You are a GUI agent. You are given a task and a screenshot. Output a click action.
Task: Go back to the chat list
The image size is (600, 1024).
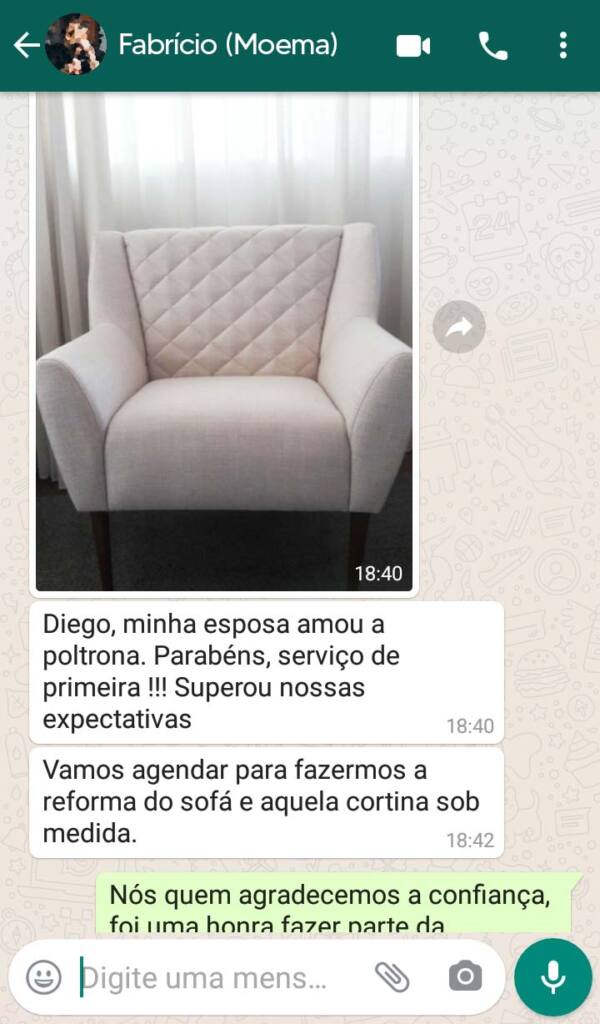(x=25, y=45)
